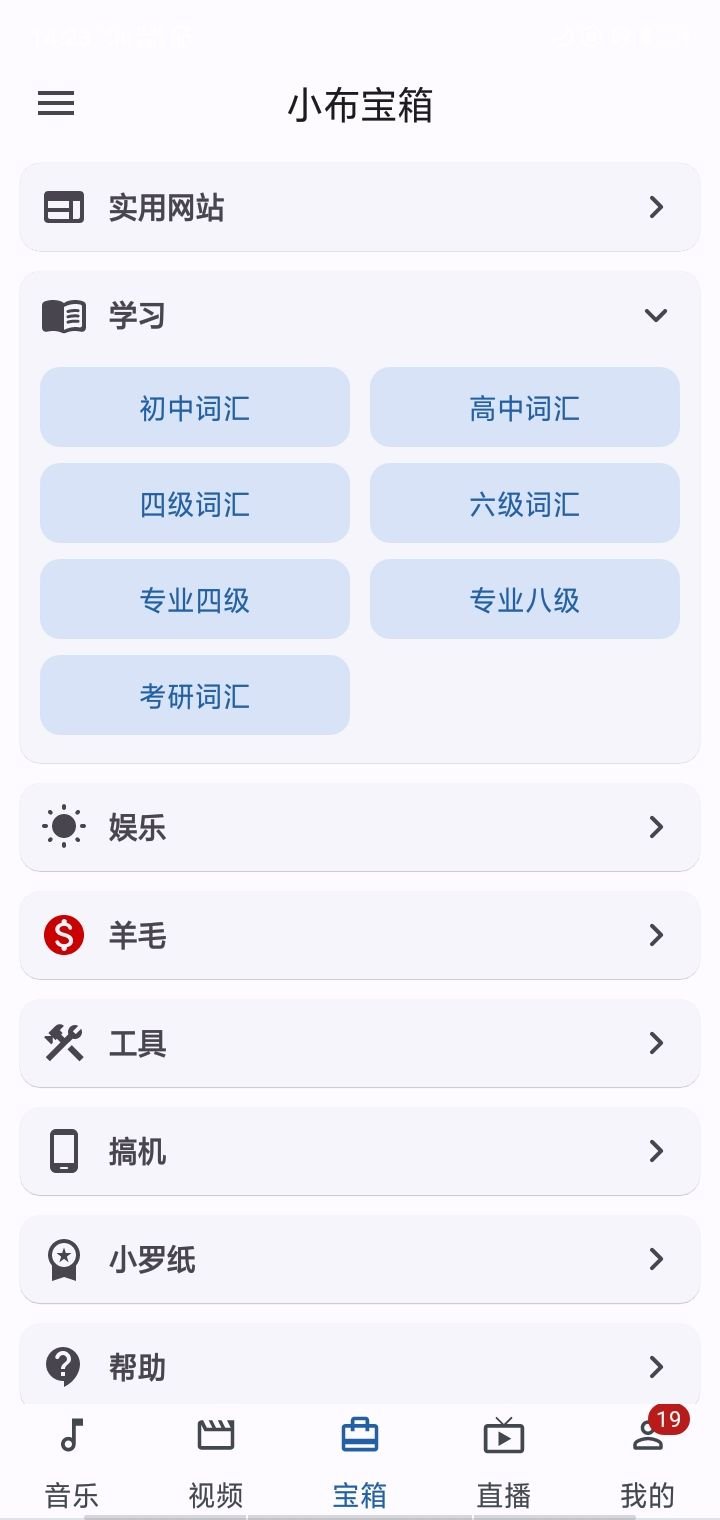Image resolution: width=720 pixels, height=1520 pixels.
Task: Open 考研词汇 word list
Action: pos(194,695)
